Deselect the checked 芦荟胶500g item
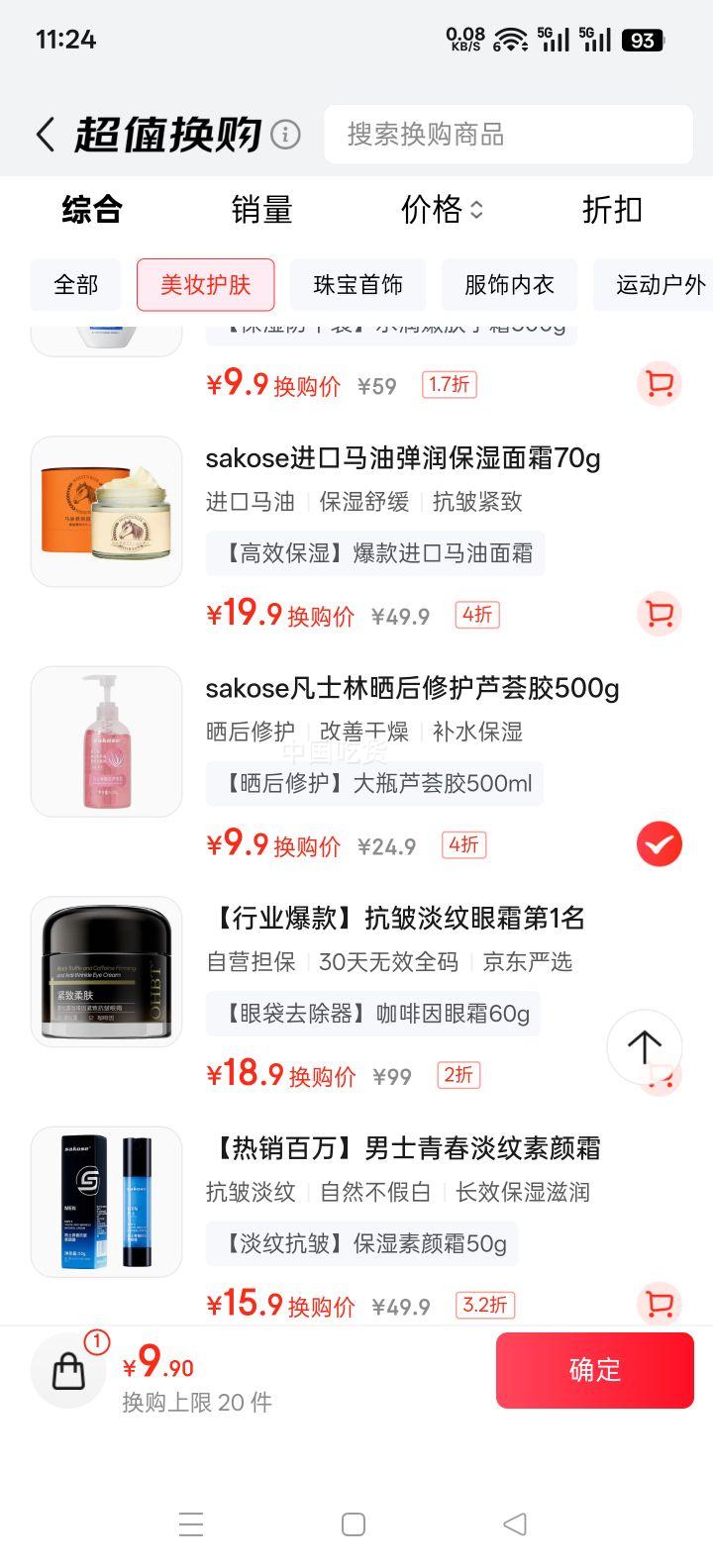 click(659, 843)
